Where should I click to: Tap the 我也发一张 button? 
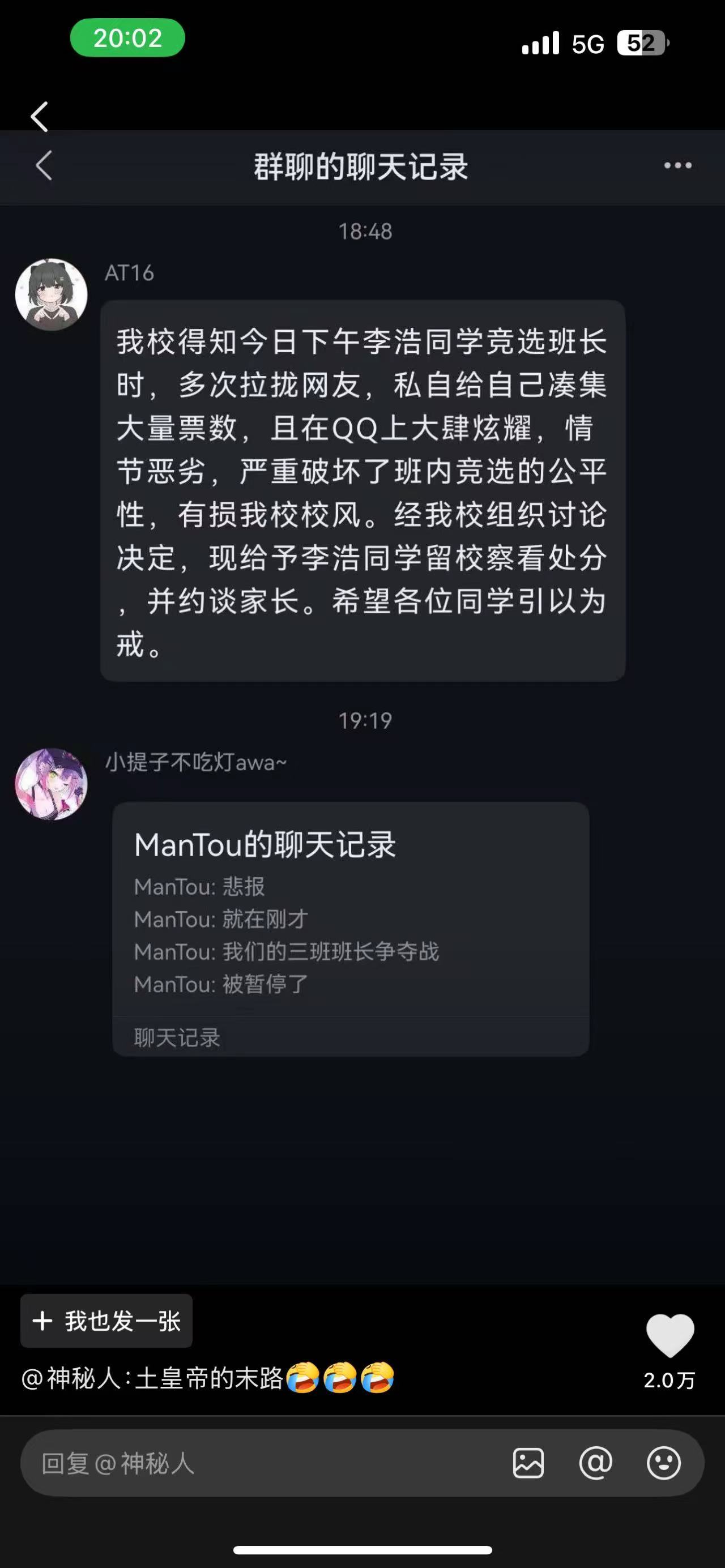pos(106,1321)
